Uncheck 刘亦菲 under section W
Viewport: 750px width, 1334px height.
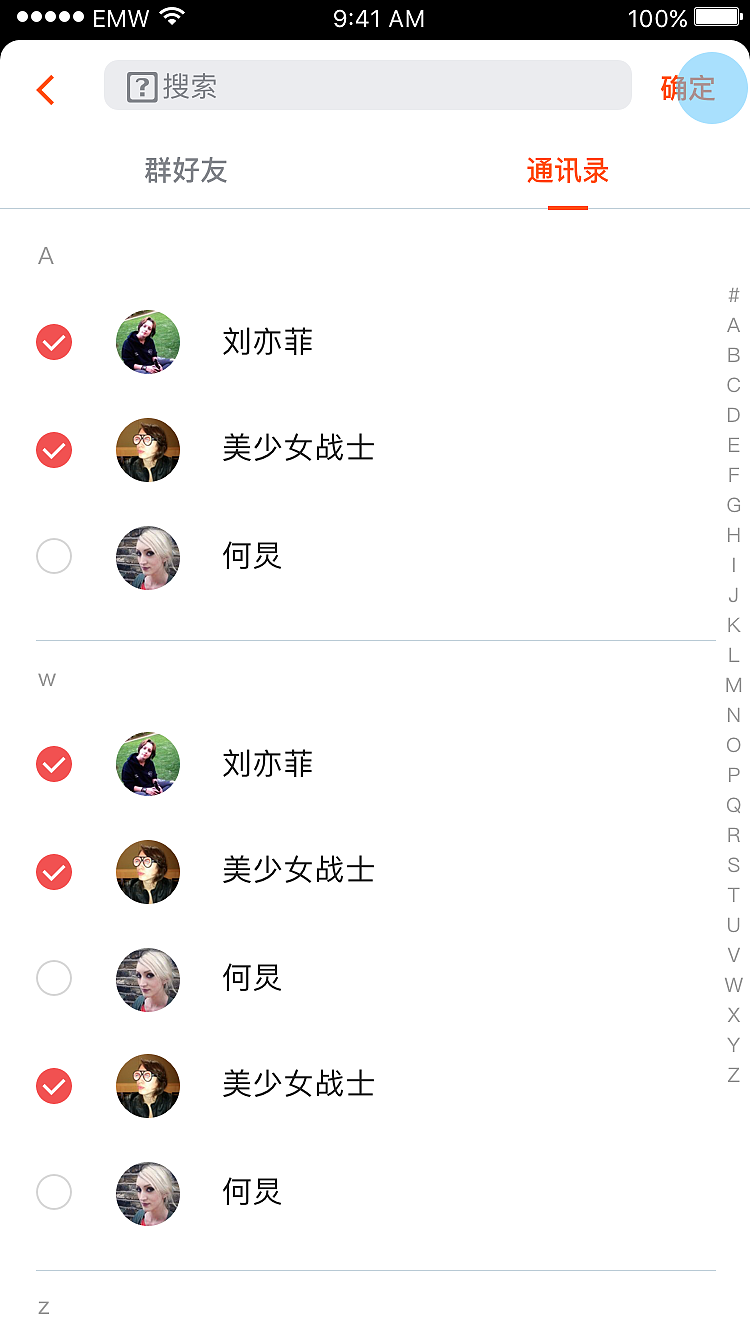click(x=54, y=764)
